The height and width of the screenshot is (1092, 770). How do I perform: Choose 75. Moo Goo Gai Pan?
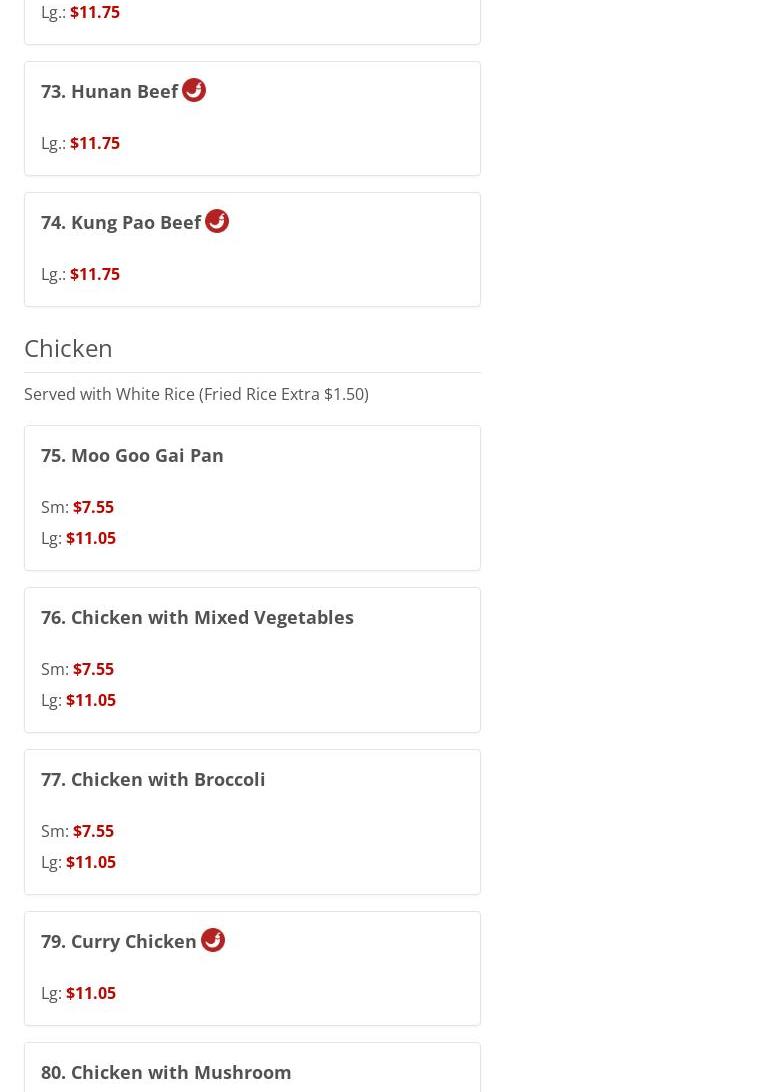132,455
